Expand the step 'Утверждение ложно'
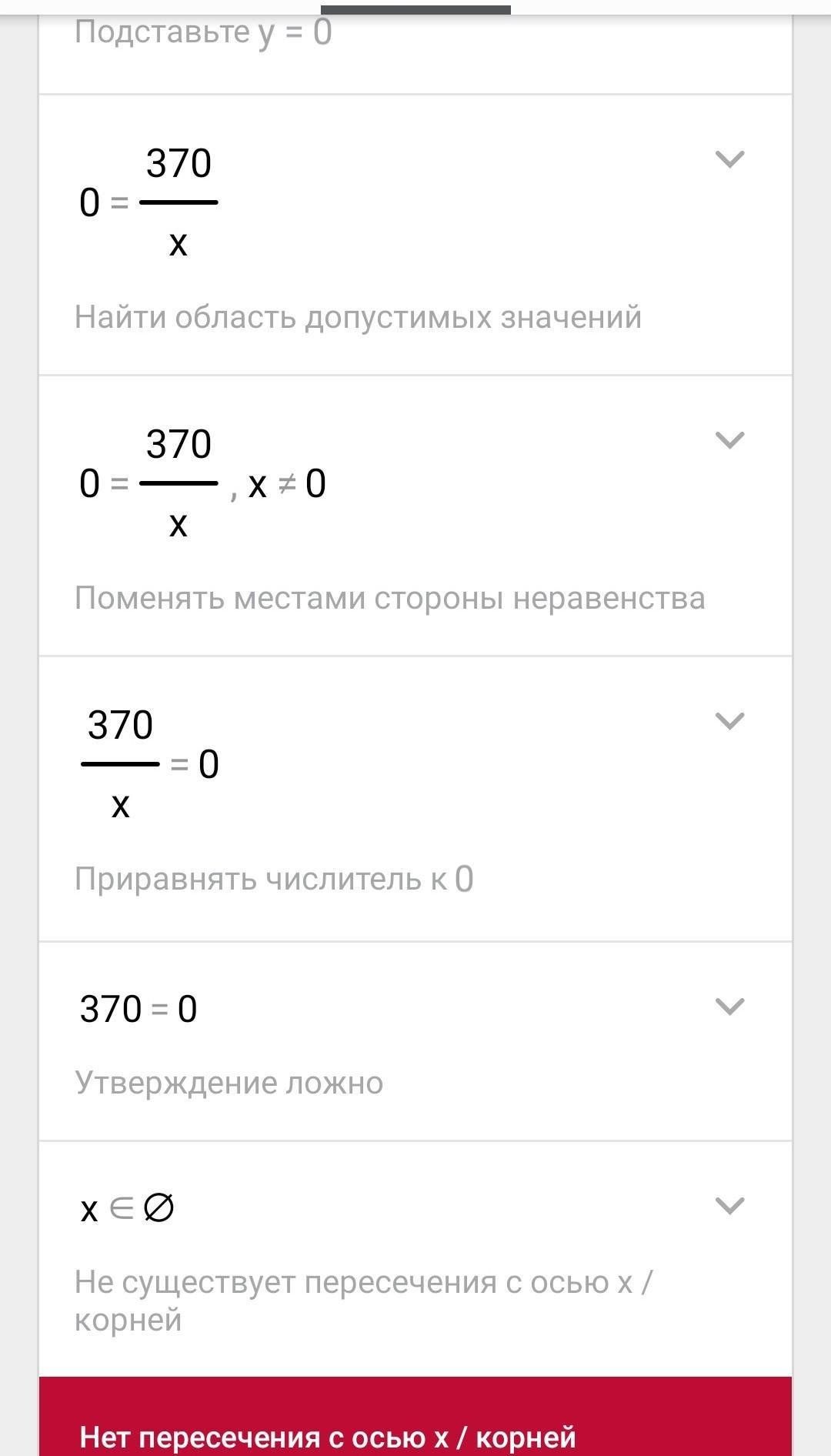This screenshot has width=831, height=1456. tap(729, 1007)
